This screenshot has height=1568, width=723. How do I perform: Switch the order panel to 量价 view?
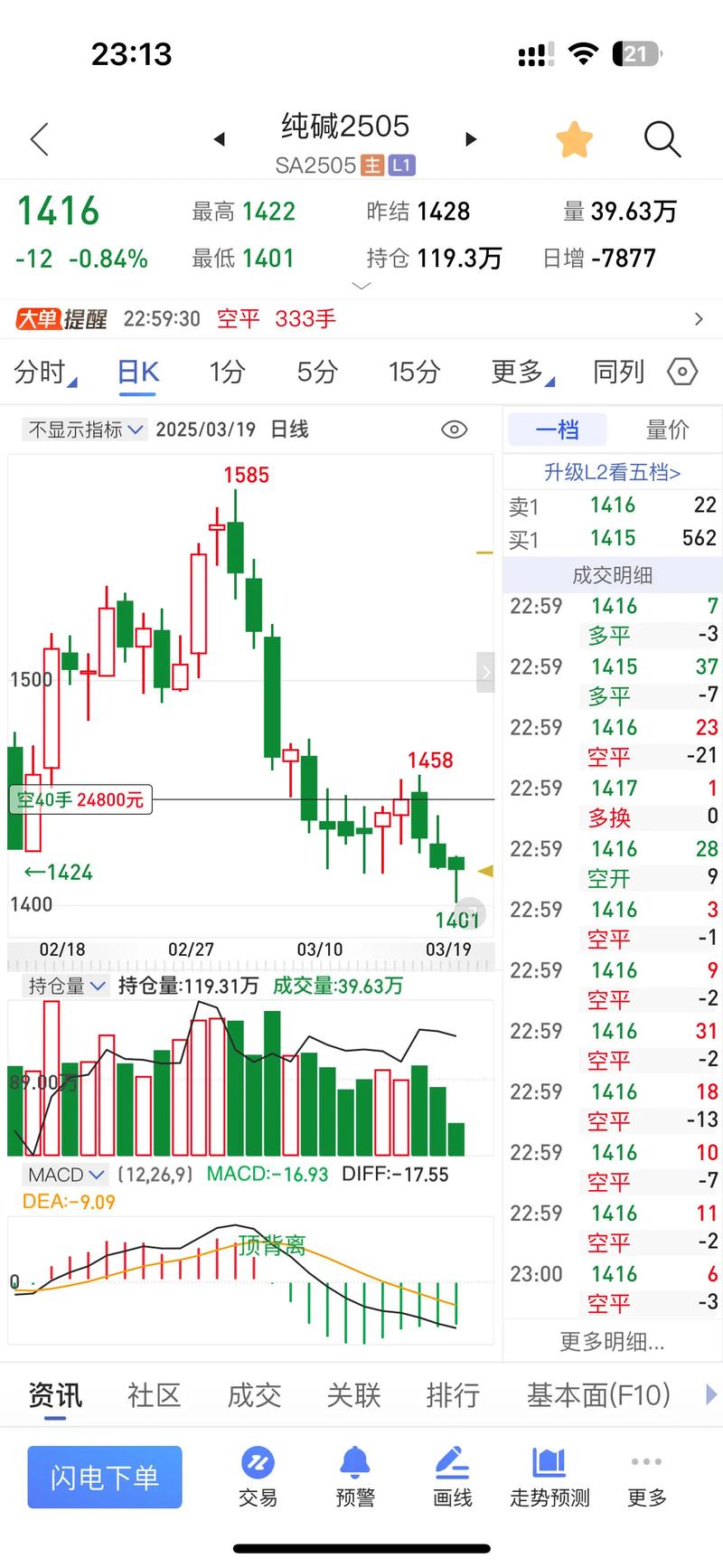(667, 430)
